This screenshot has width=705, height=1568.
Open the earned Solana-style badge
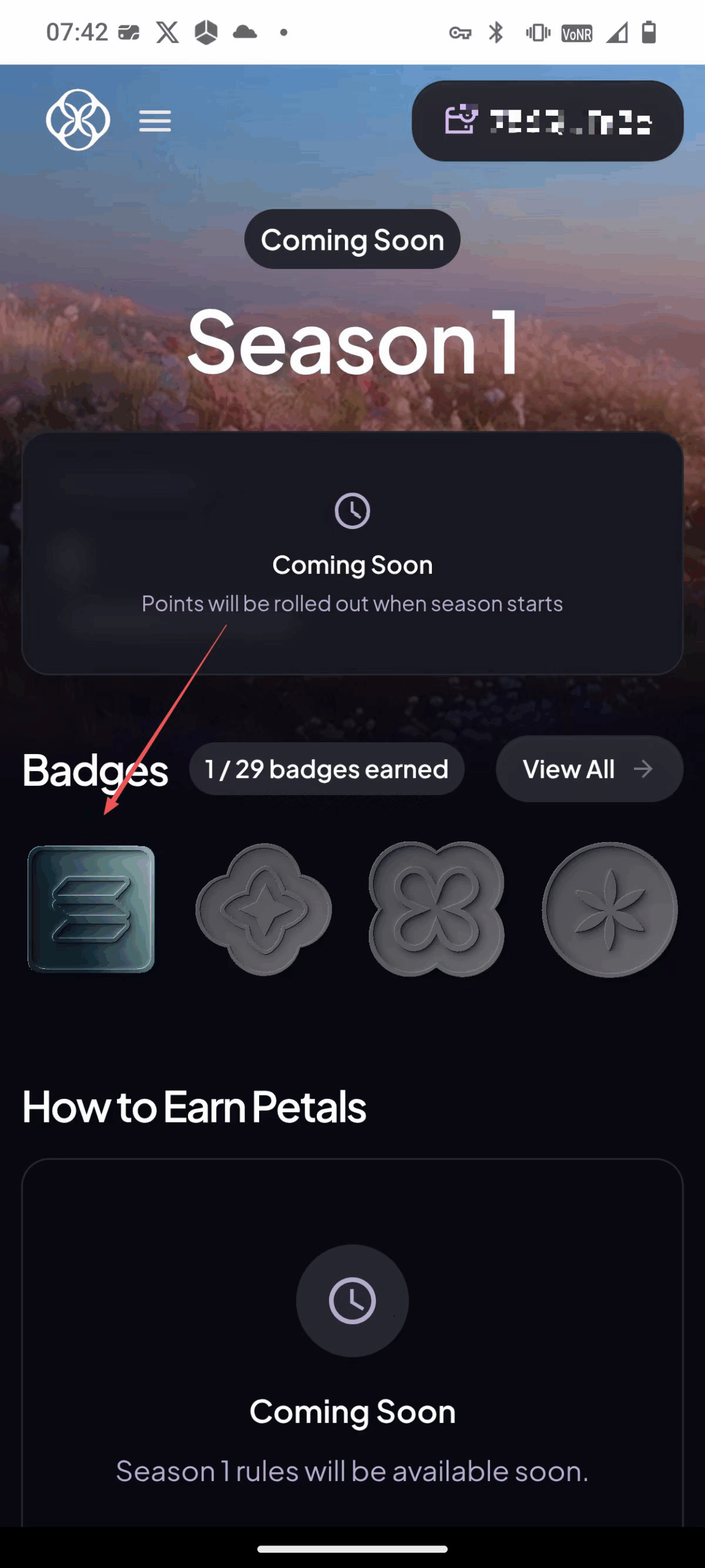tap(91, 909)
